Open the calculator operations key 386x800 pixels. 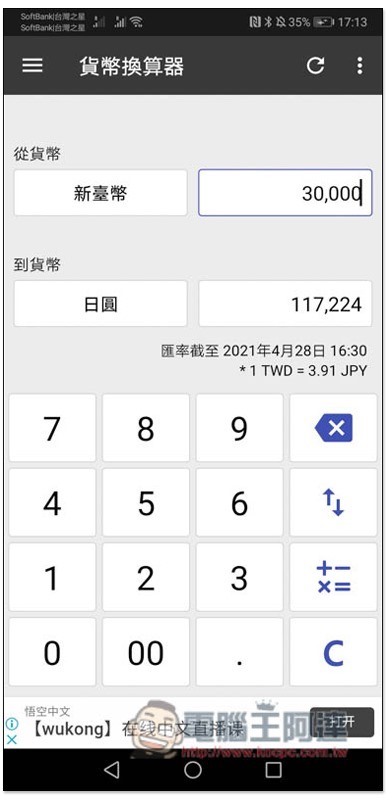click(333, 578)
